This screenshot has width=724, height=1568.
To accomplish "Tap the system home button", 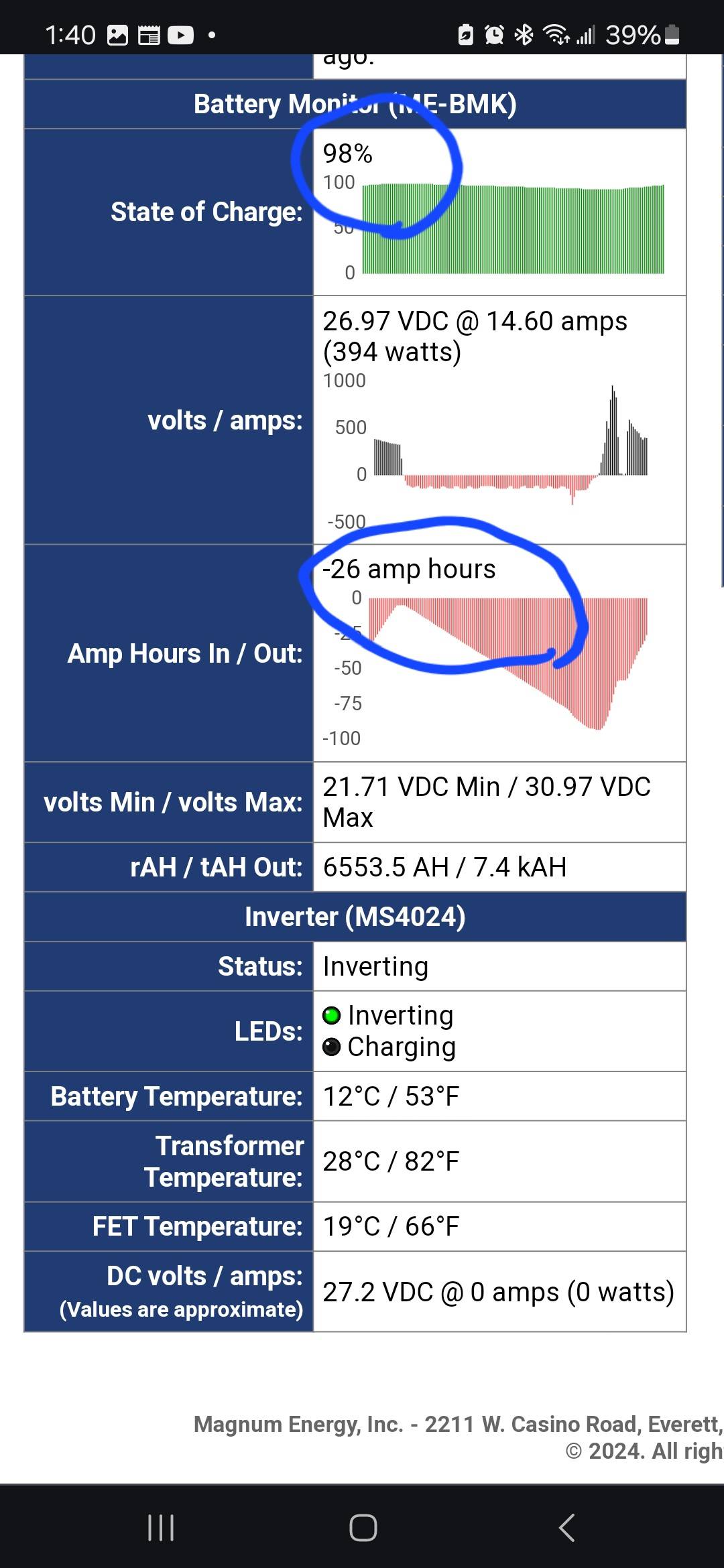I will click(363, 1528).
